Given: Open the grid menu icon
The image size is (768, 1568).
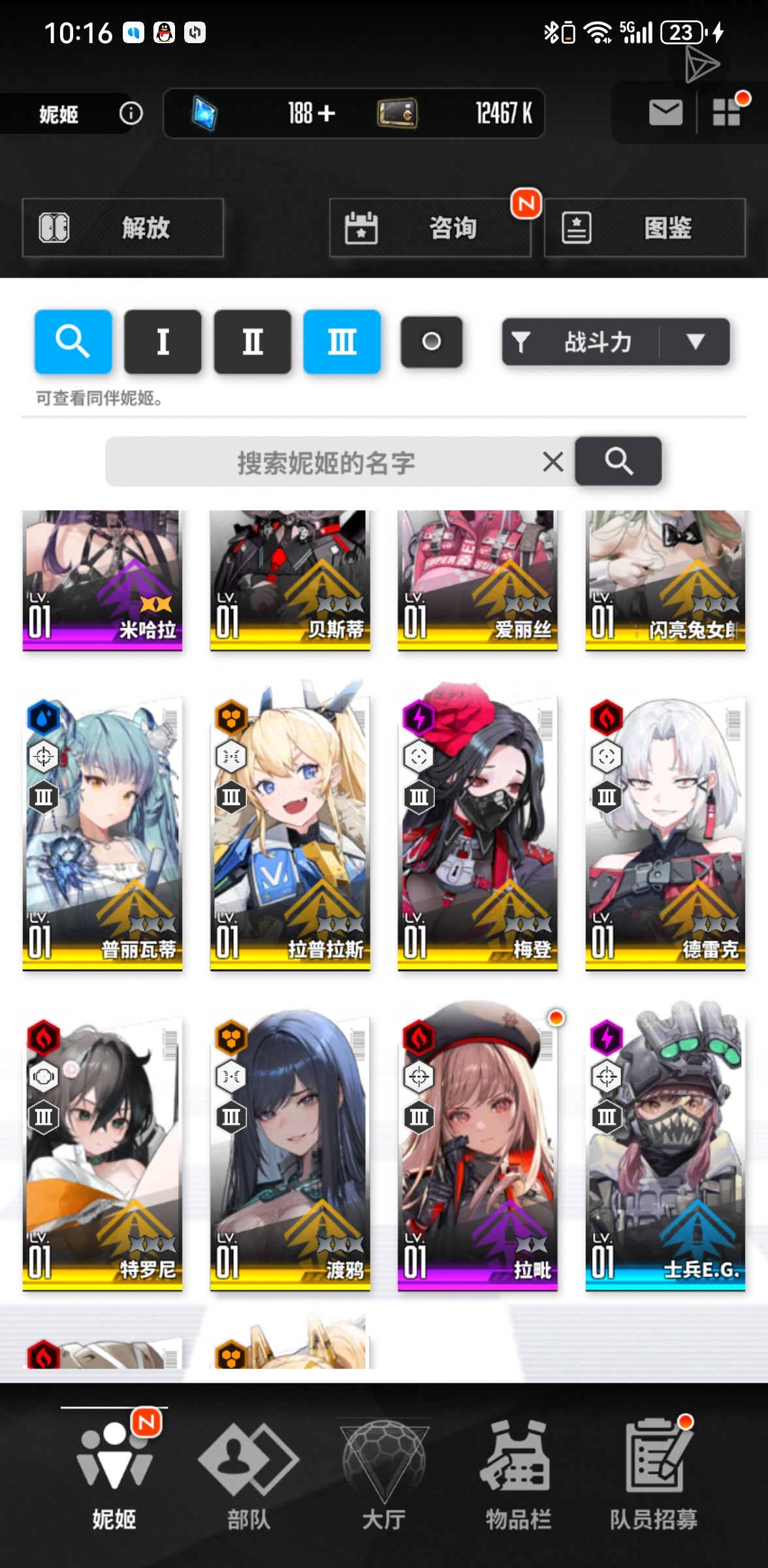Looking at the screenshot, I should (726, 113).
